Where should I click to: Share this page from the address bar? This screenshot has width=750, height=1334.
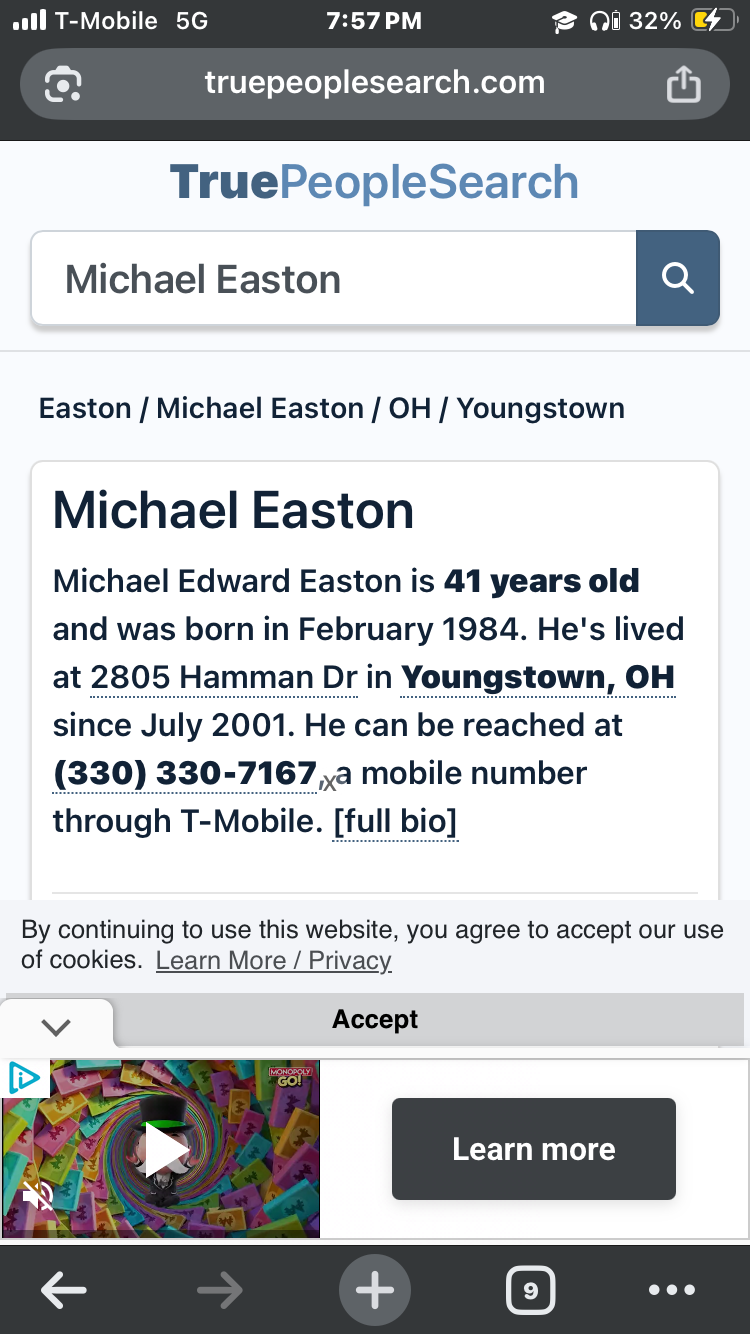684,84
